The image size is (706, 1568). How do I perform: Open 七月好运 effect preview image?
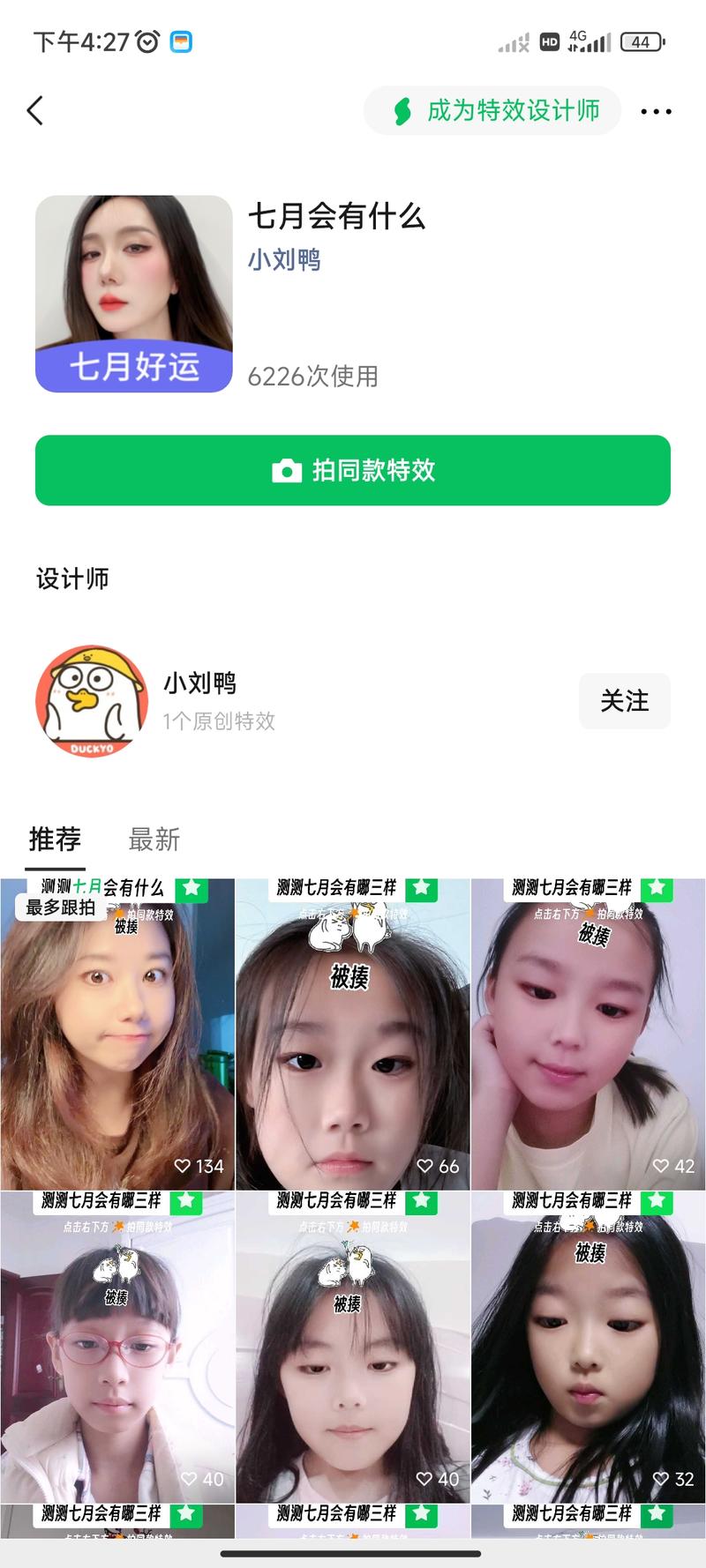point(133,294)
